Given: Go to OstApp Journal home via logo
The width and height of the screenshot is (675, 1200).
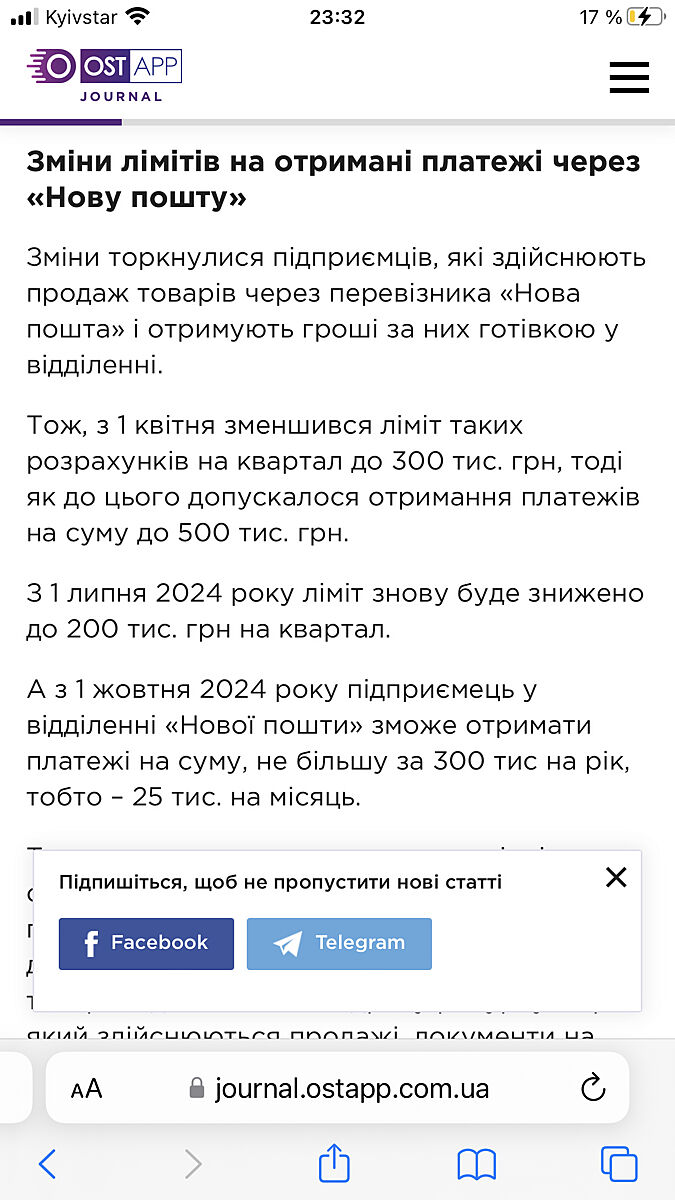Looking at the screenshot, I should (104, 74).
